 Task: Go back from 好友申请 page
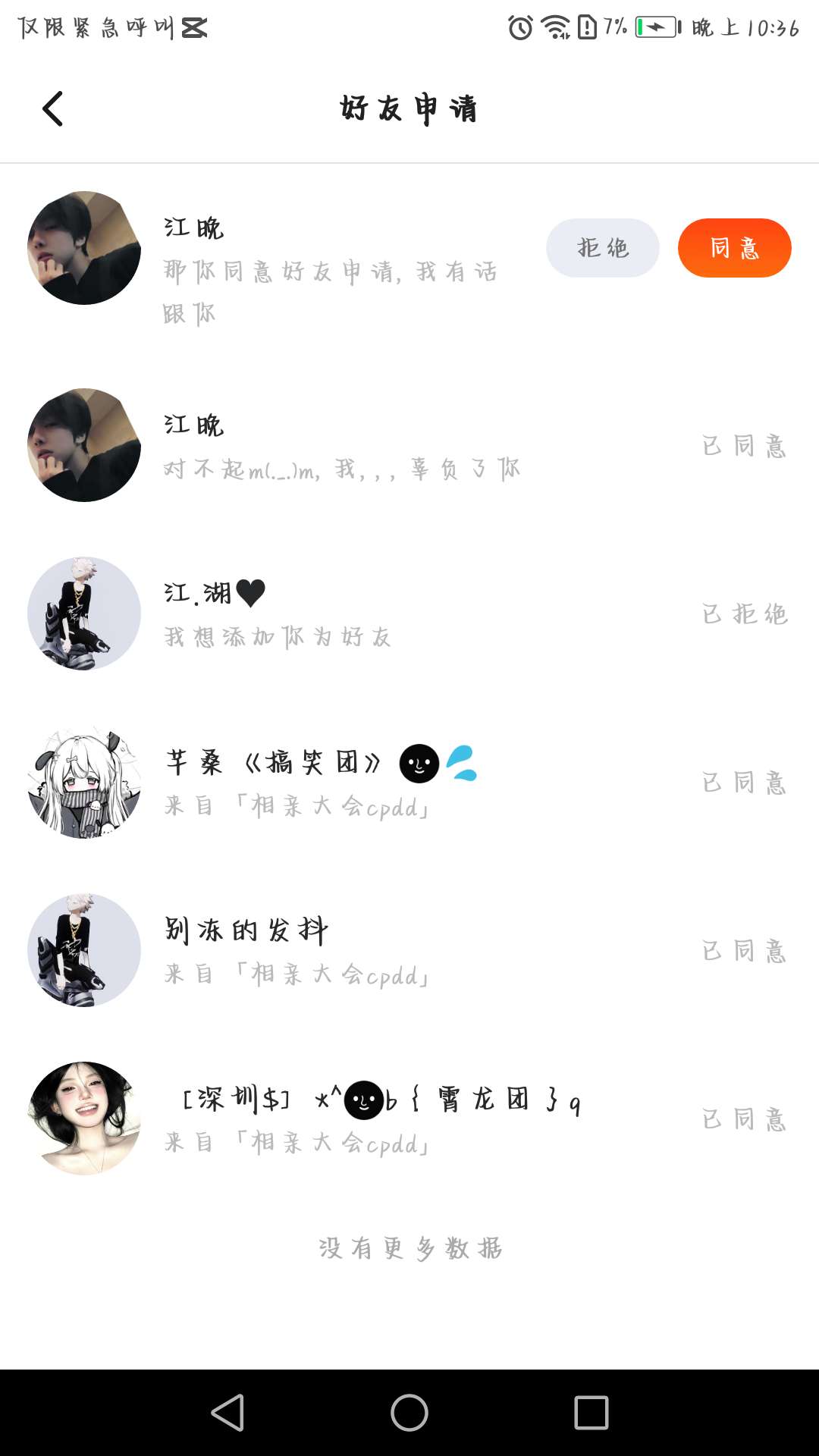pyautogui.click(x=52, y=109)
